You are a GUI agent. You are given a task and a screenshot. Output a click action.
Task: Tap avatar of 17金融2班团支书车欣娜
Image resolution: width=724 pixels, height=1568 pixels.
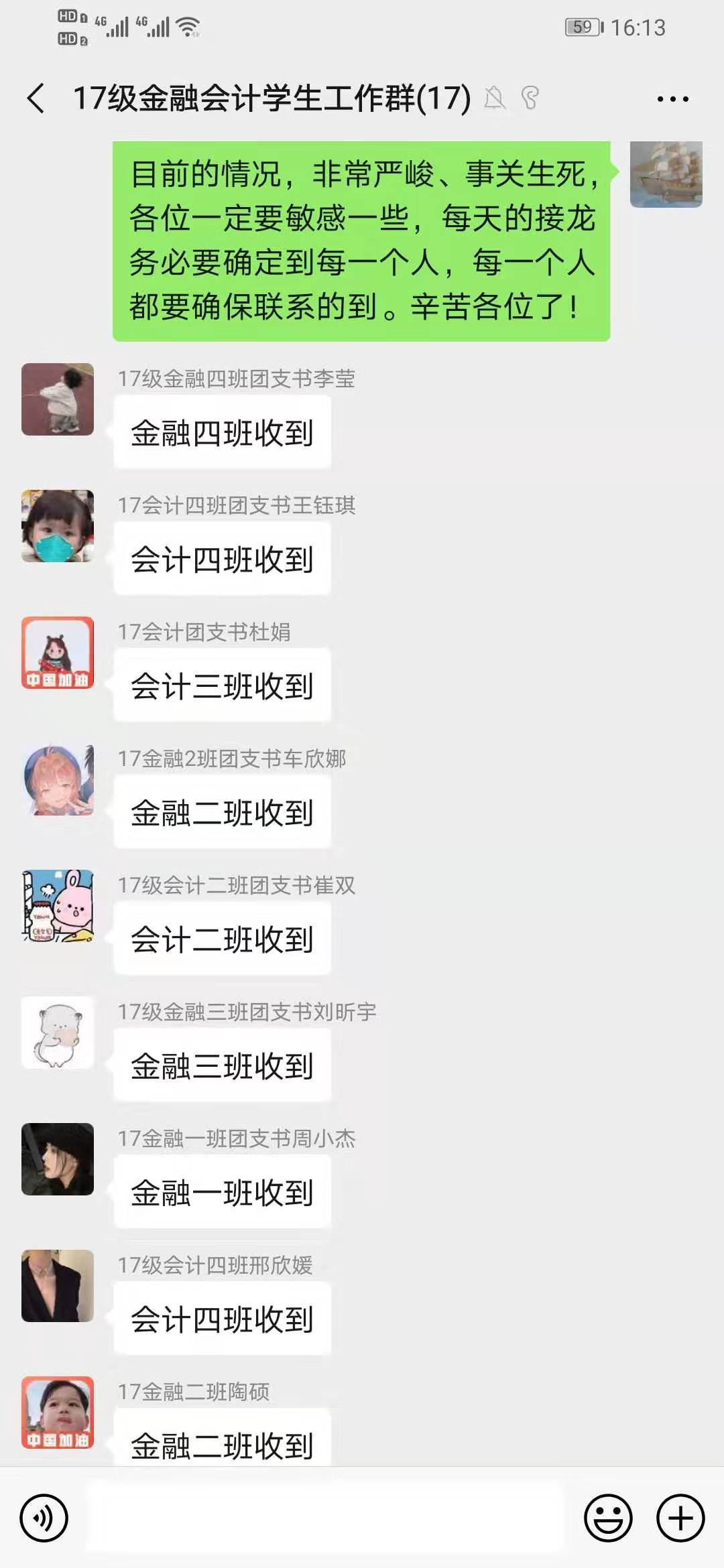click(58, 779)
